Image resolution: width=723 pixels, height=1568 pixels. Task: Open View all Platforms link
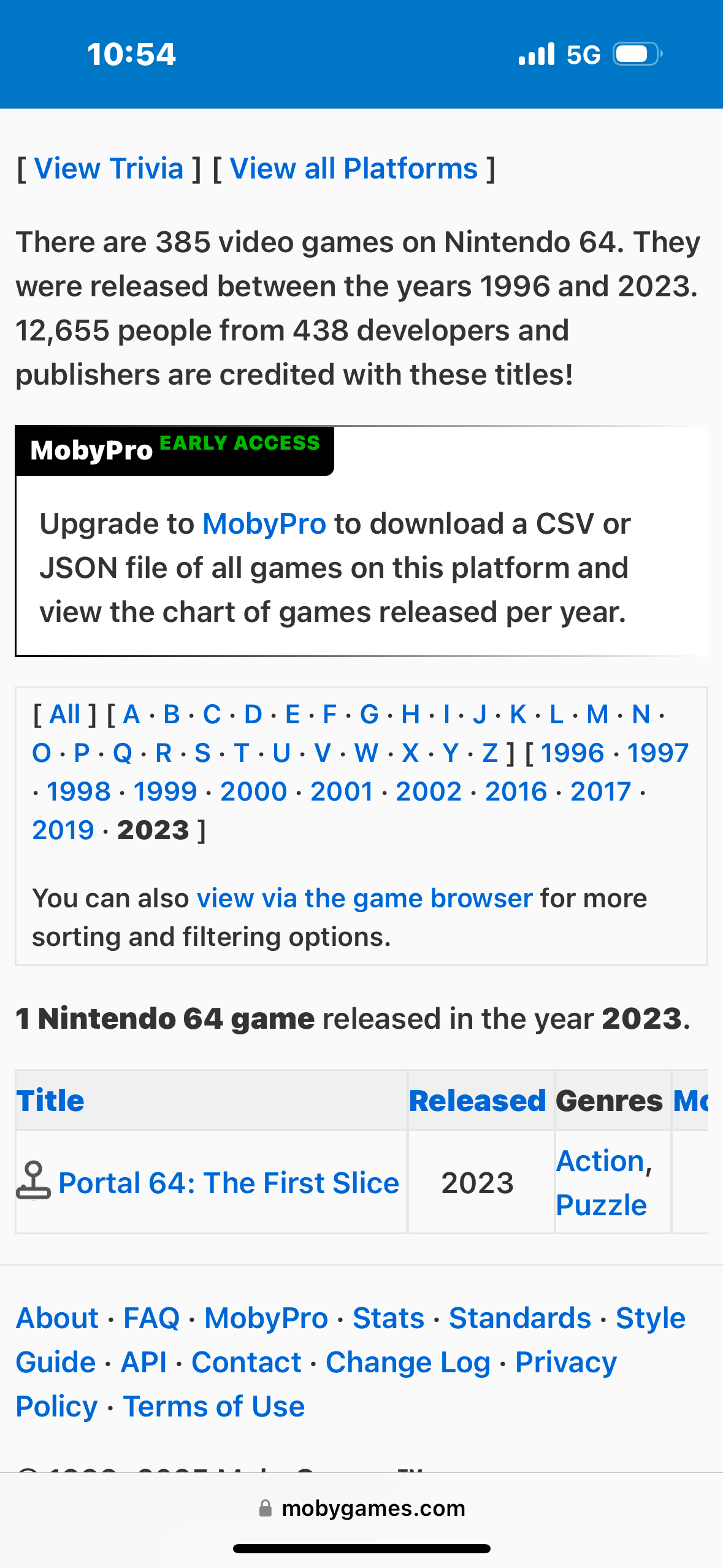coord(353,169)
